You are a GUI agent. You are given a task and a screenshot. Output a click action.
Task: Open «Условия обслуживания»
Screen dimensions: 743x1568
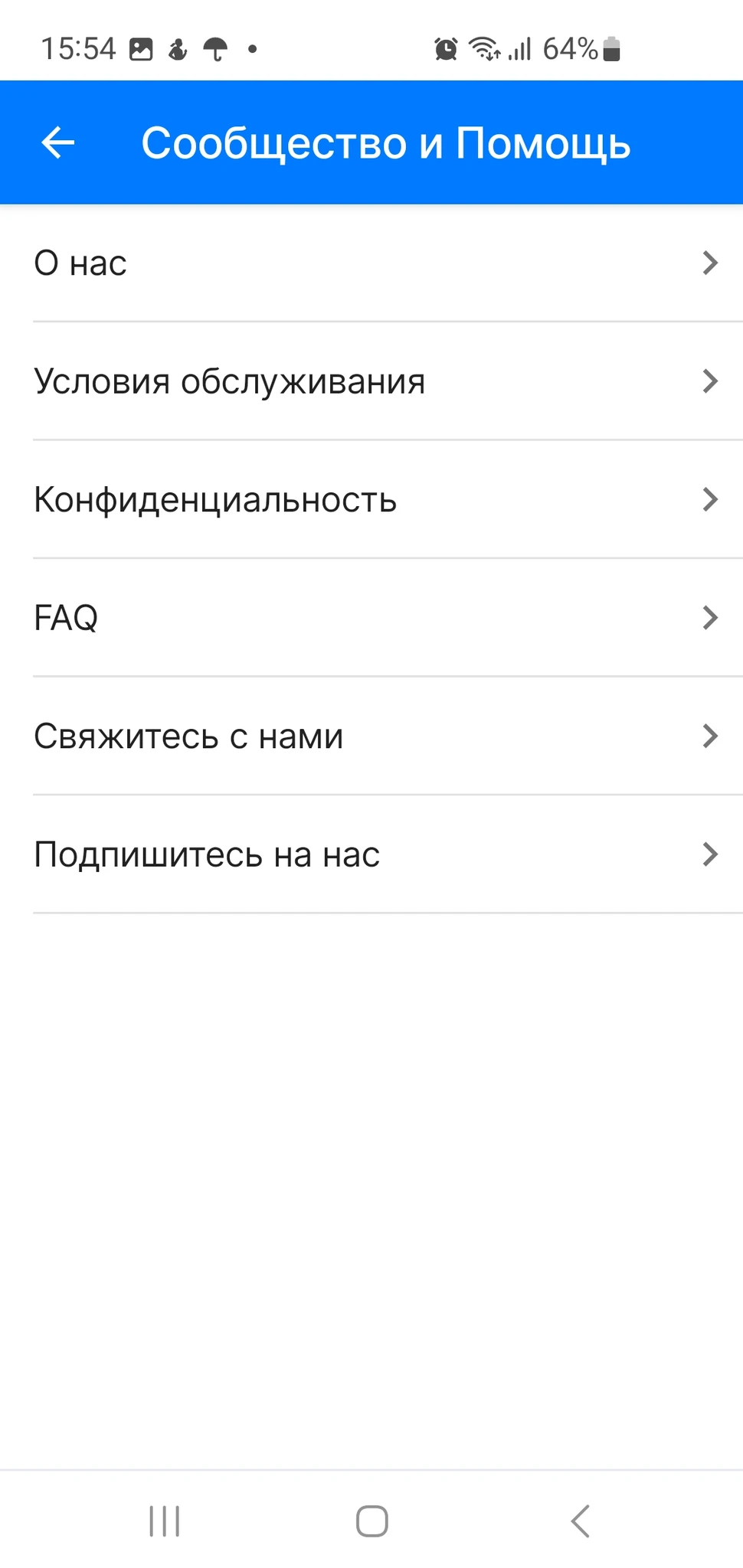[x=371, y=381]
